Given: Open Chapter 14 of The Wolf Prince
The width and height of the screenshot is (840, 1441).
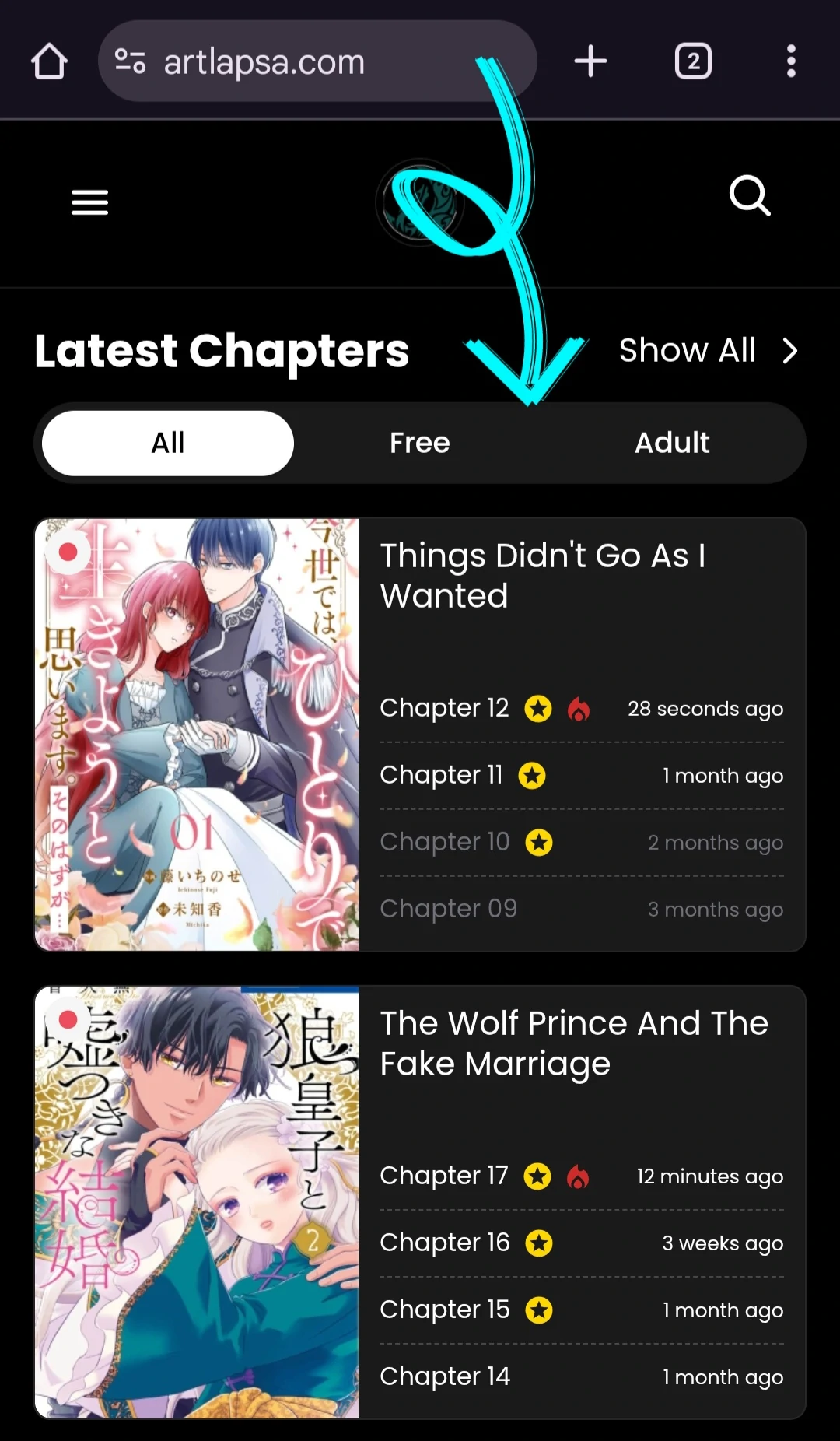Looking at the screenshot, I should point(582,1377).
